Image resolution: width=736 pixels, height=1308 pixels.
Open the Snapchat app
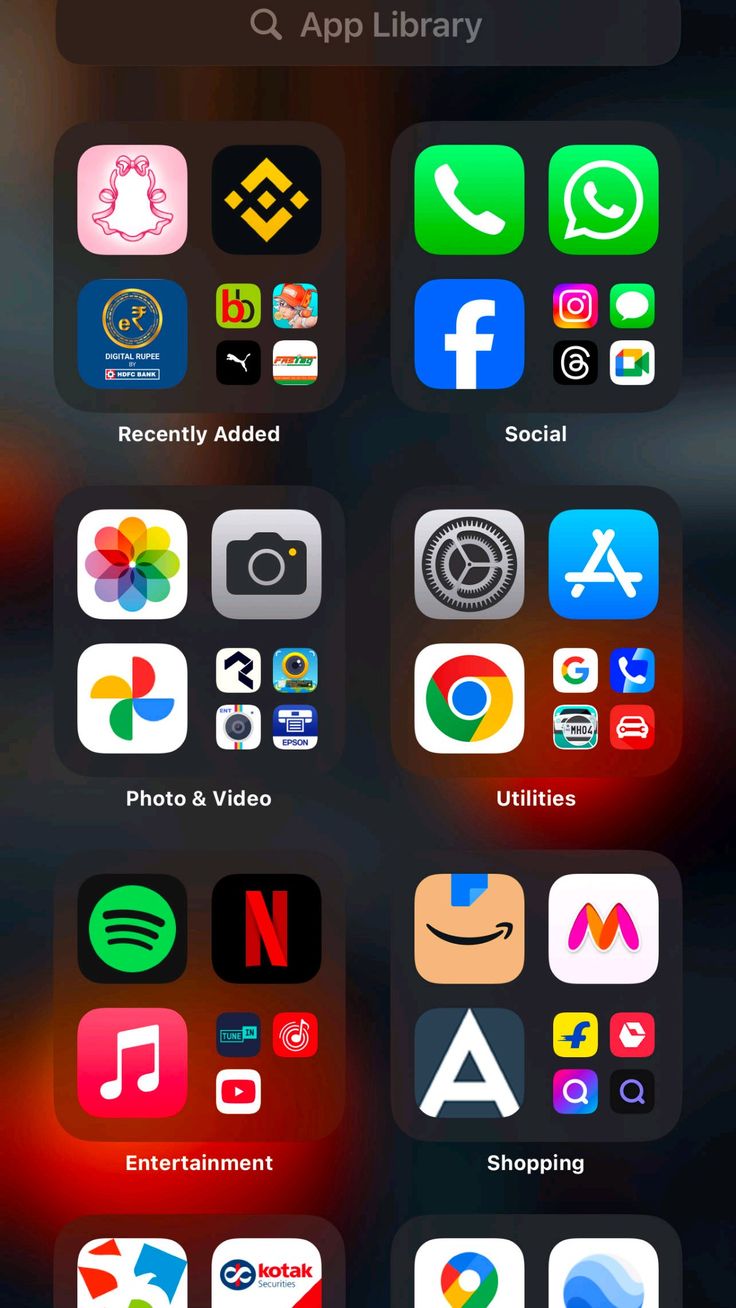[x=132, y=200]
